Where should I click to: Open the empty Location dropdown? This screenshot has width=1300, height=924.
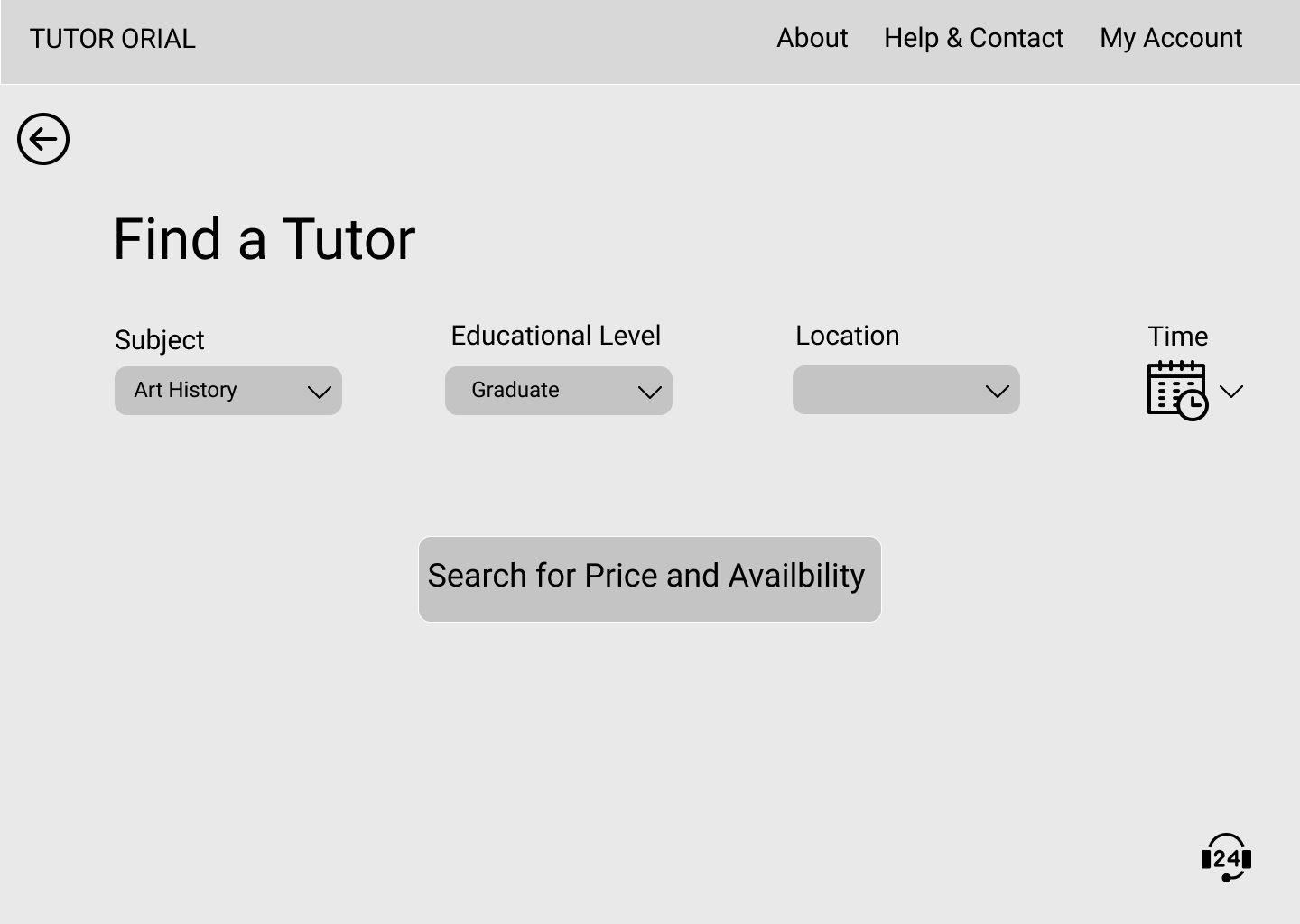906,390
